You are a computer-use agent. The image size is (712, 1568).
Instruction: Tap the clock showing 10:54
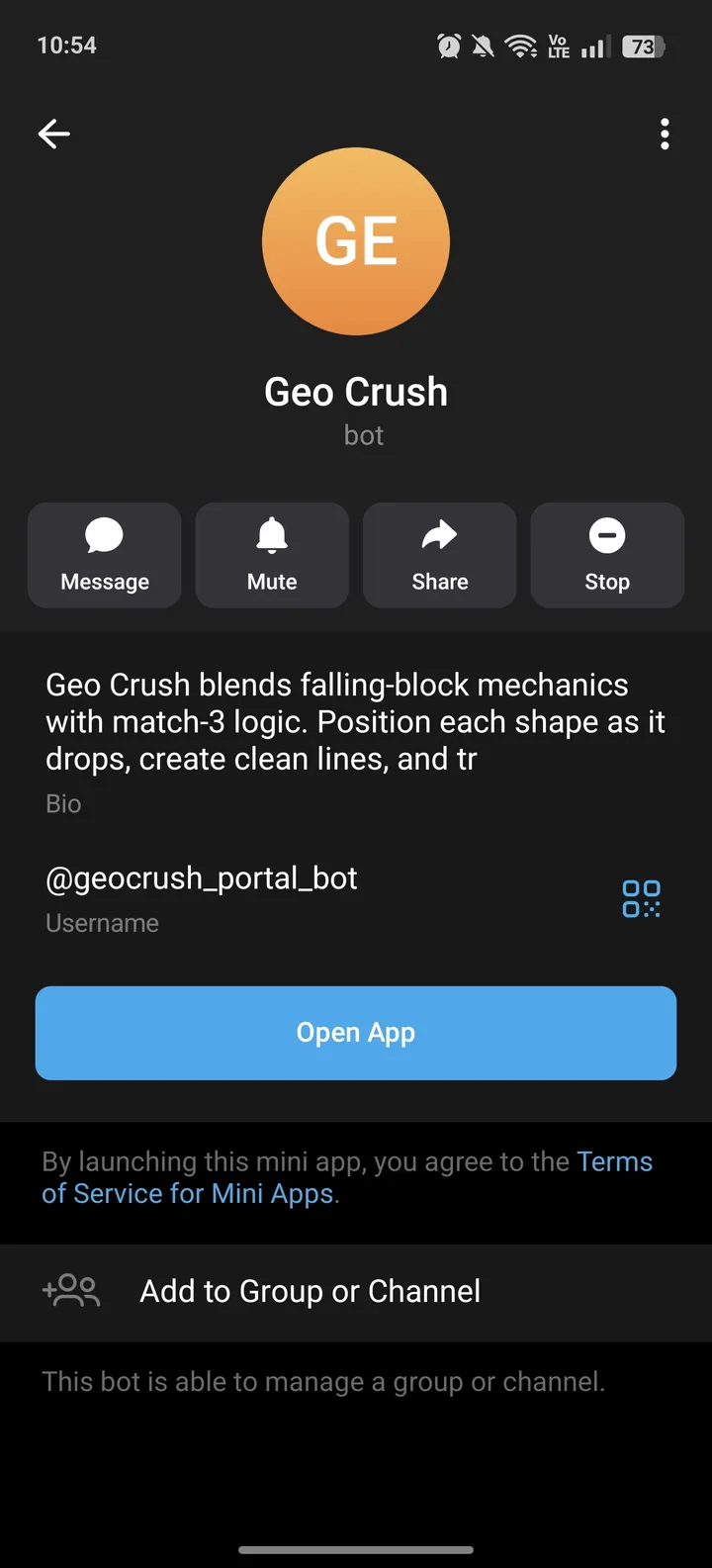[x=67, y=45]
